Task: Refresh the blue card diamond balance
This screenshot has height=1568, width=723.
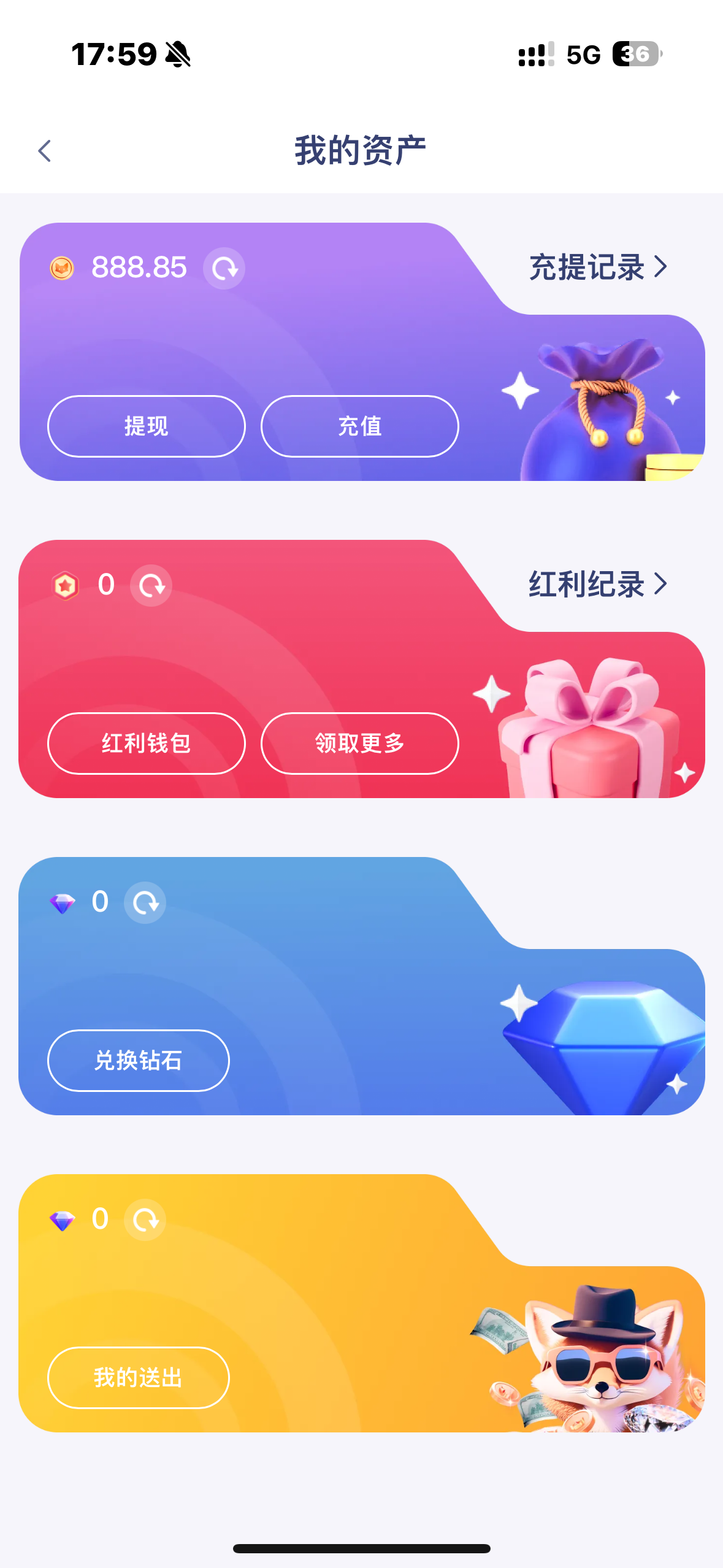Action: tap(145, 902)
